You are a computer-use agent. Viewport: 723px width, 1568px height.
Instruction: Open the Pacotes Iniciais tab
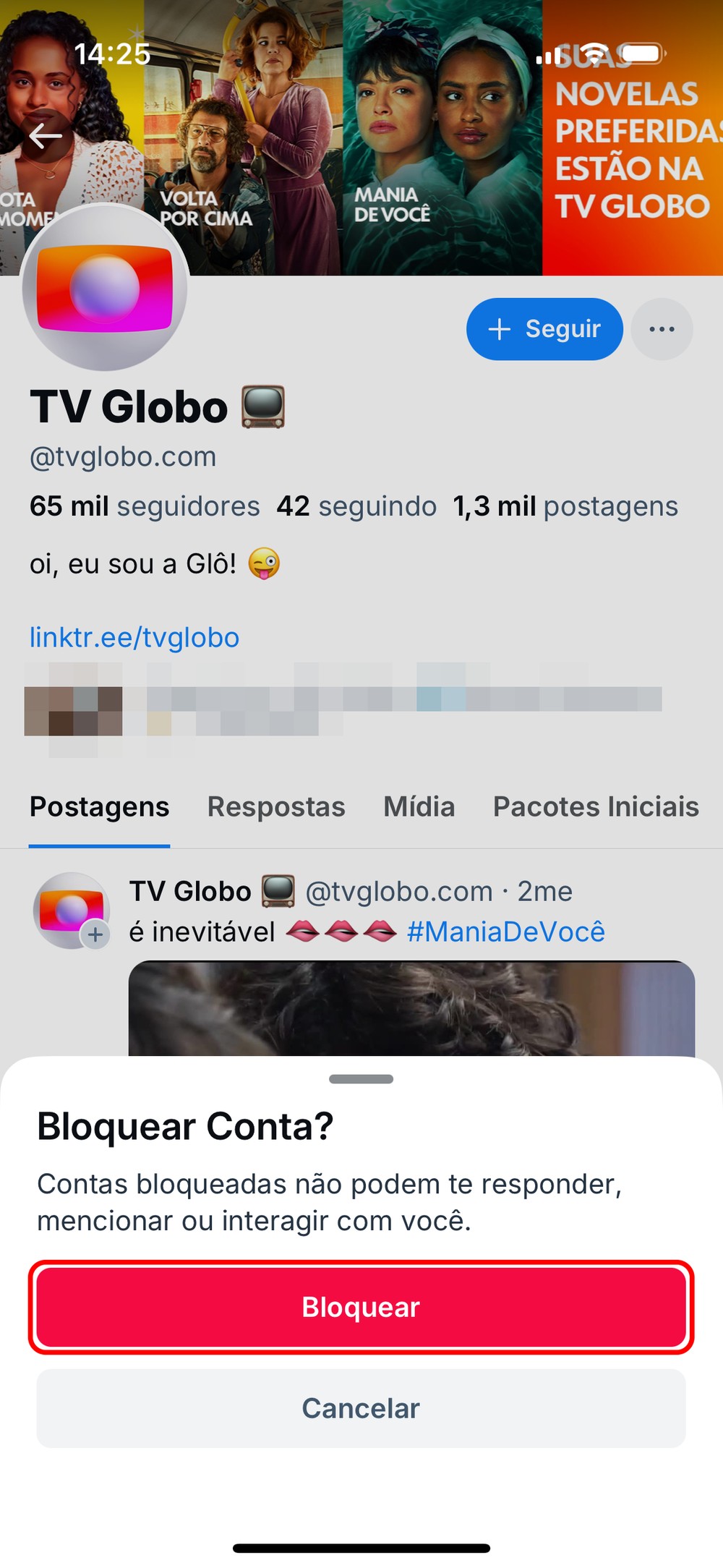(x=596, y=806)
